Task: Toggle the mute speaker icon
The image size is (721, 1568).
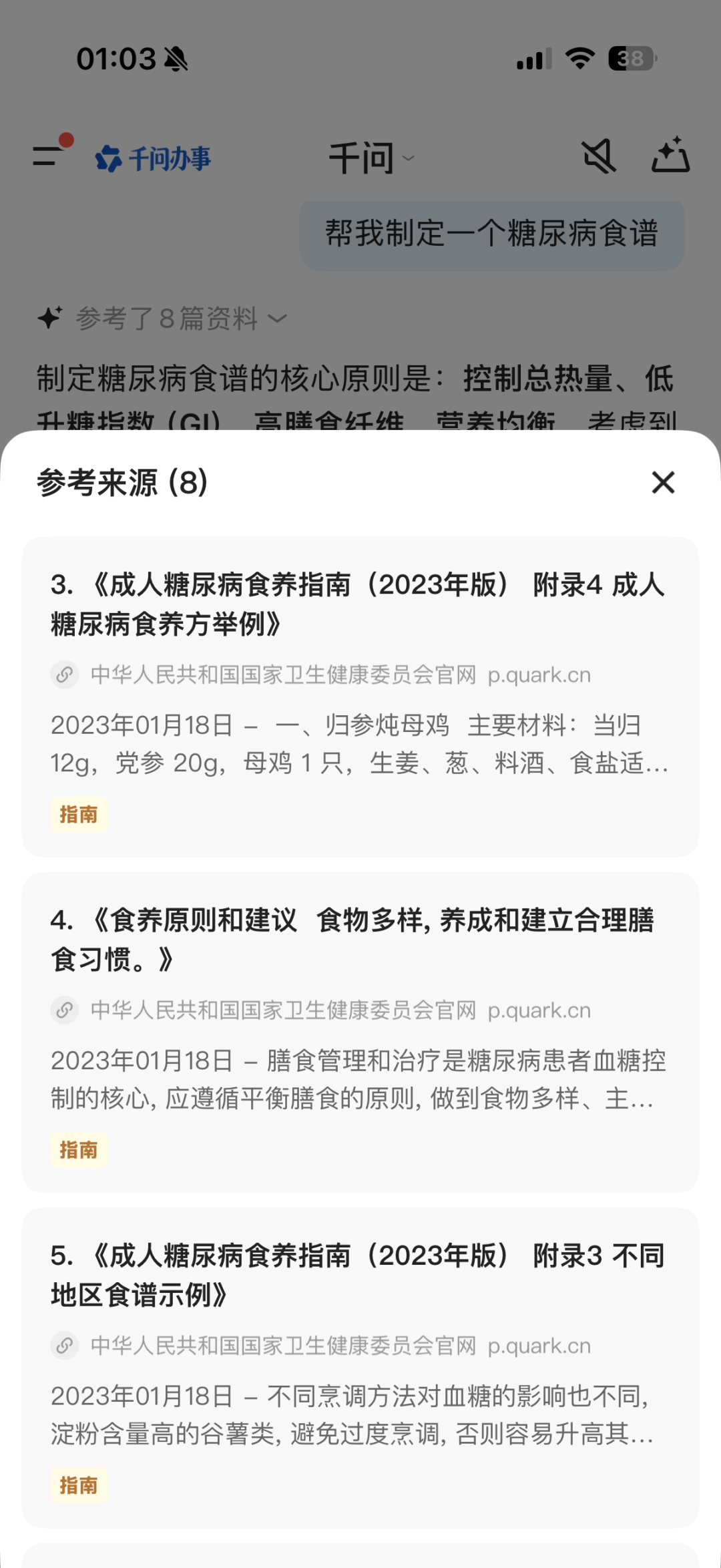Action: pyautogui.click(x=598, y=156)
